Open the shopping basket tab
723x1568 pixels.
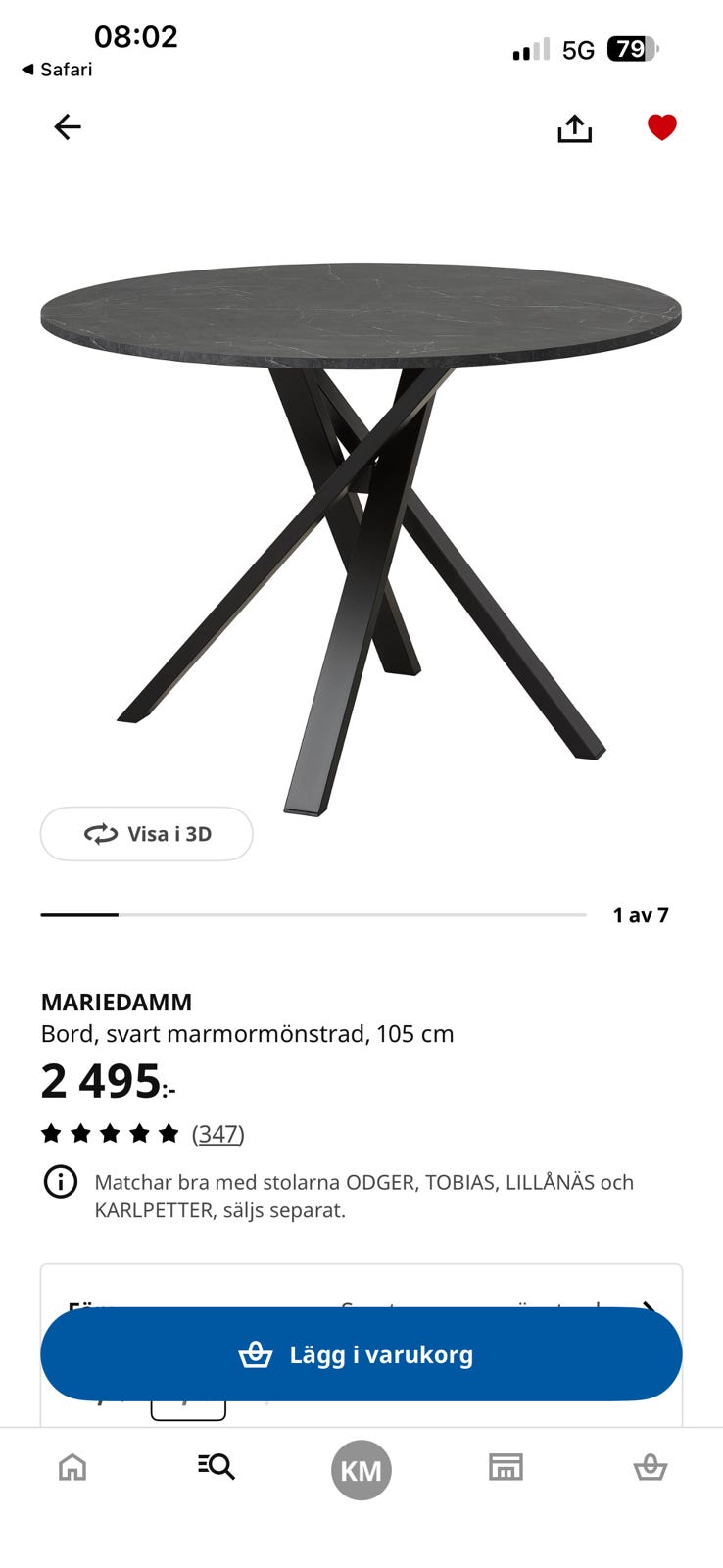pos(651,1467)
